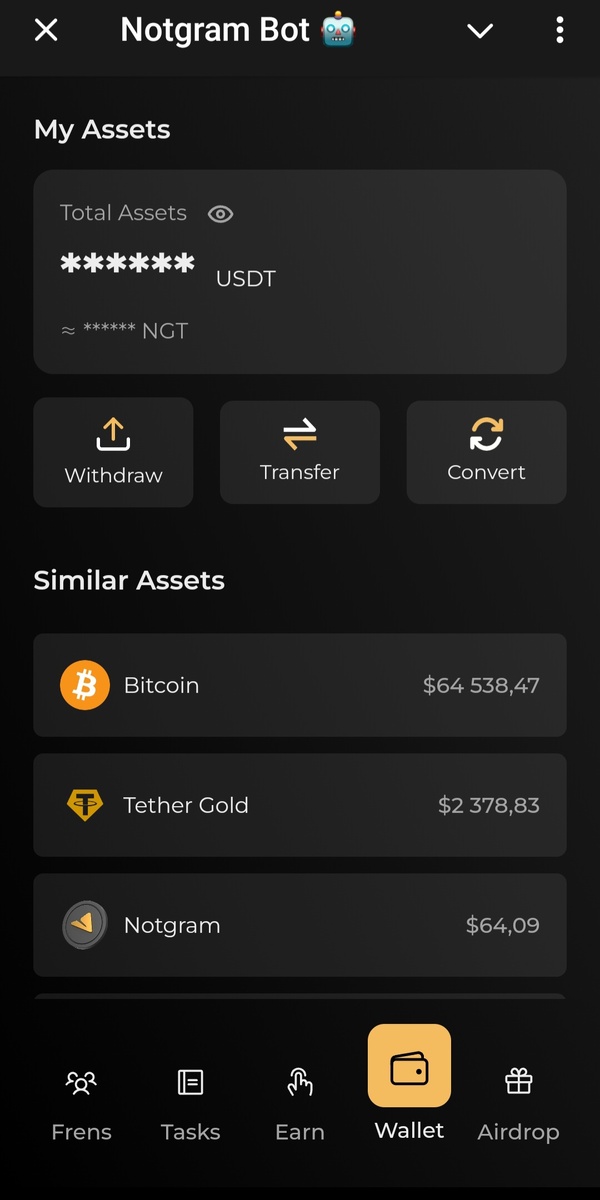This screenshot has width=600, height=1200.
Task: Open the Notgram asset row
Action: pyautogui.click(x=300, y=925)
